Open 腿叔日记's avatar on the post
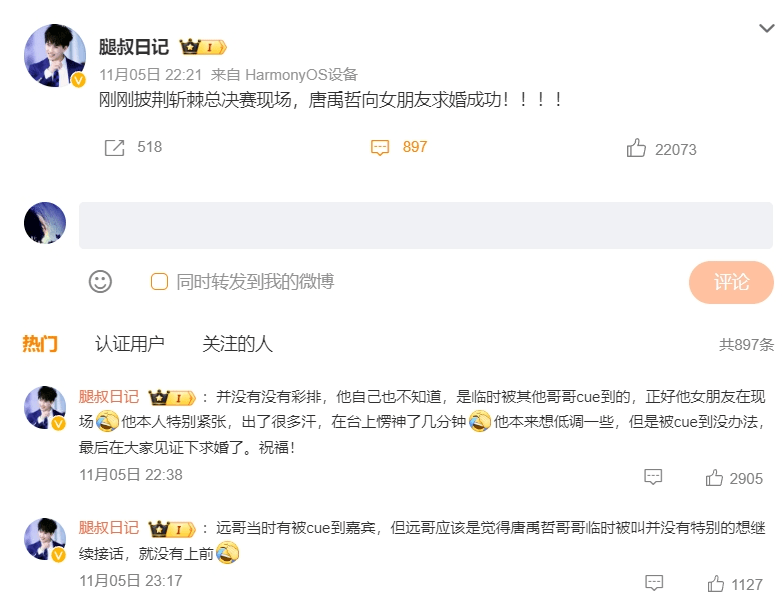Image resolution: width=782 pixels, height=600 pixels. (54, 55)
